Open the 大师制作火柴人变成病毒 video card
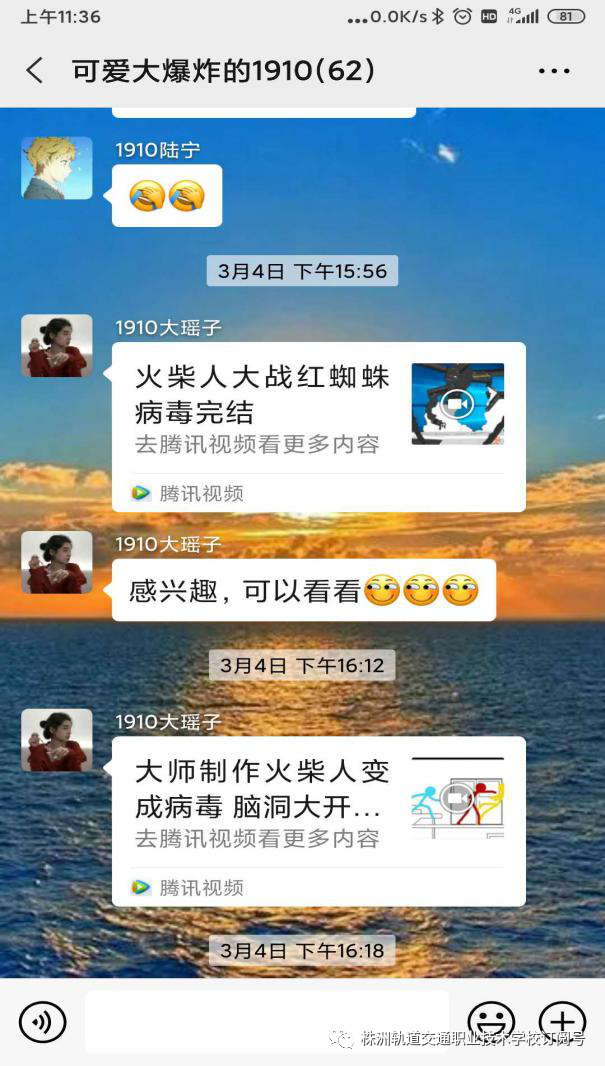 pos(318,820)
